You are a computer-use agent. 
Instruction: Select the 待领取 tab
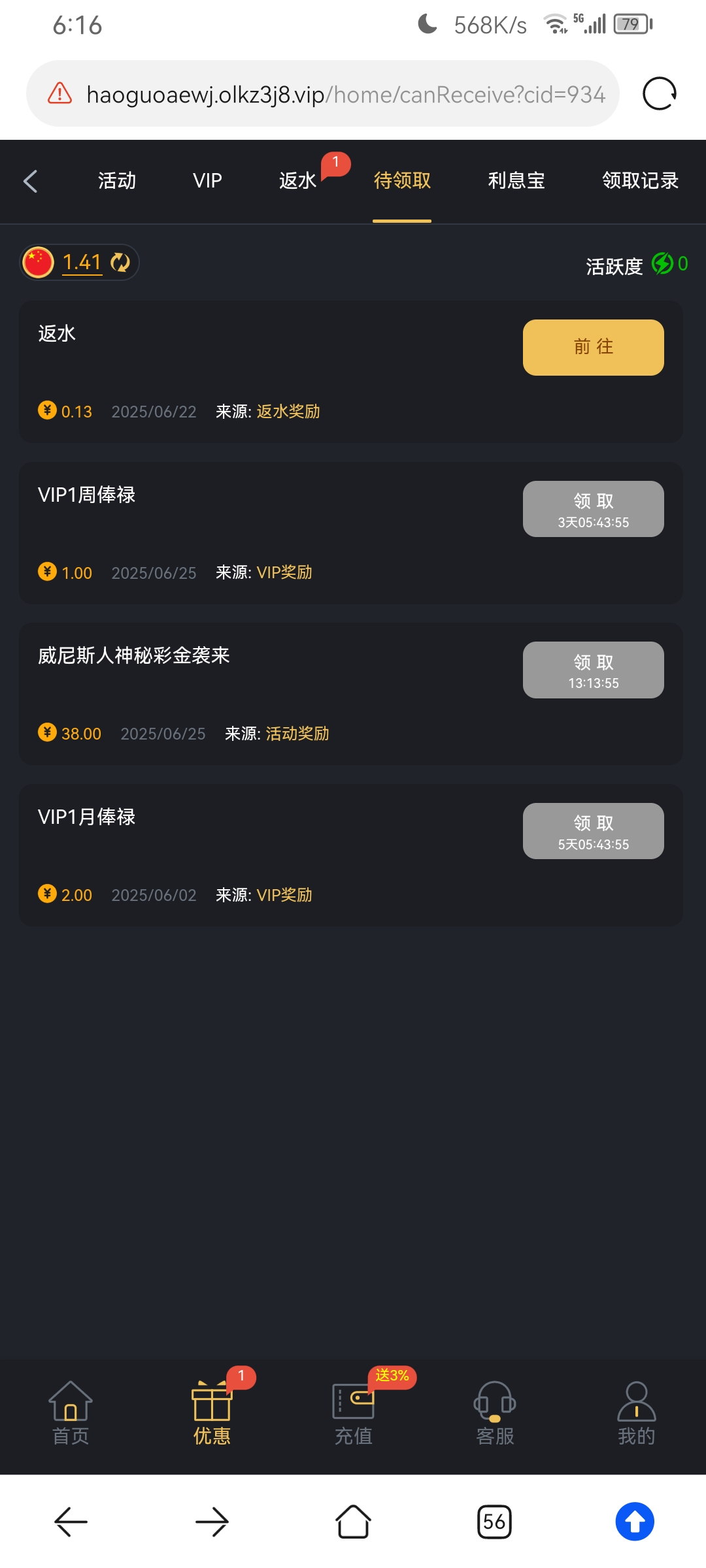402,181
